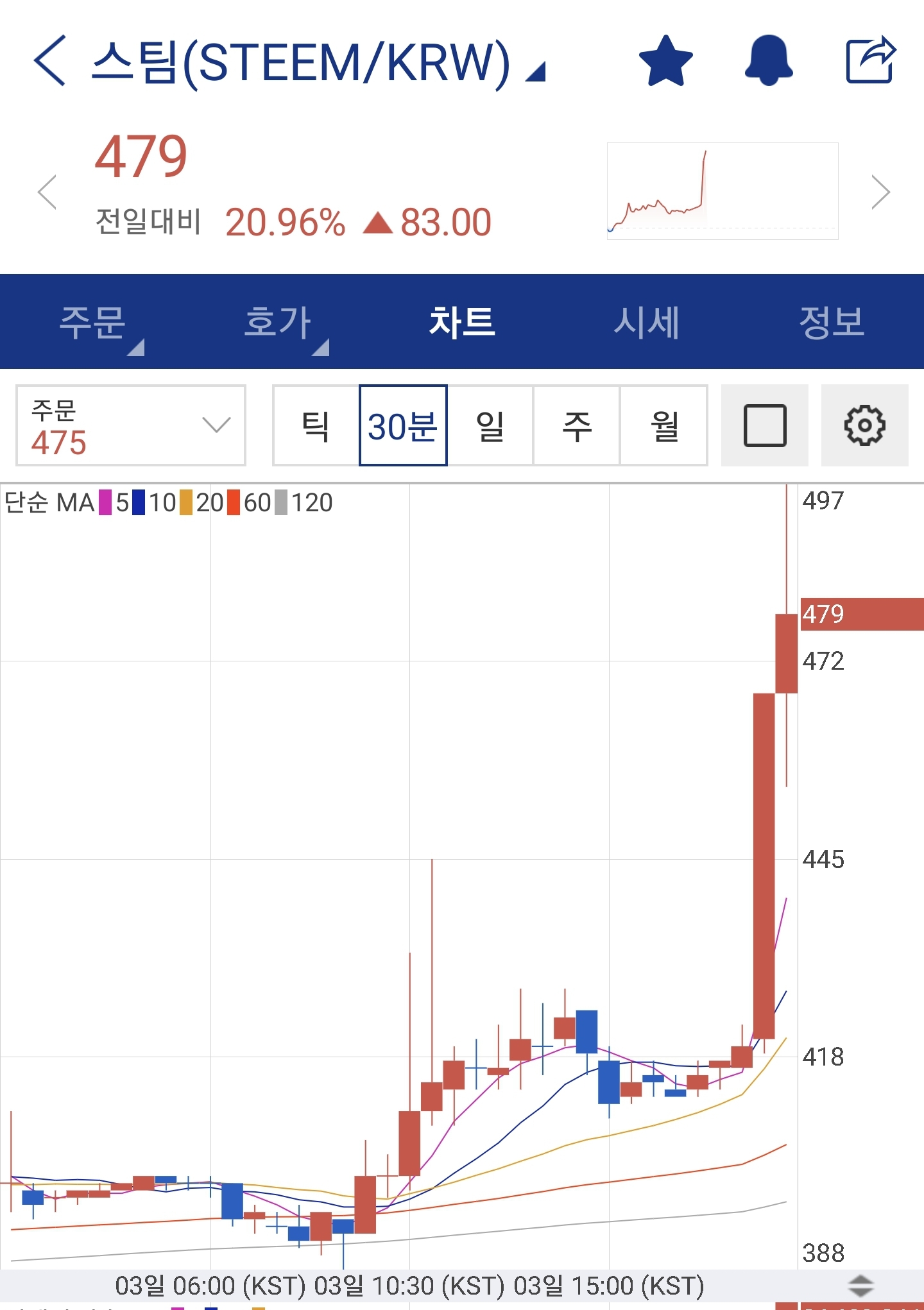Expand the 주문 475 dropdown
The width and height of the screenshot is (924, 1310).
[x=131, y=425]
